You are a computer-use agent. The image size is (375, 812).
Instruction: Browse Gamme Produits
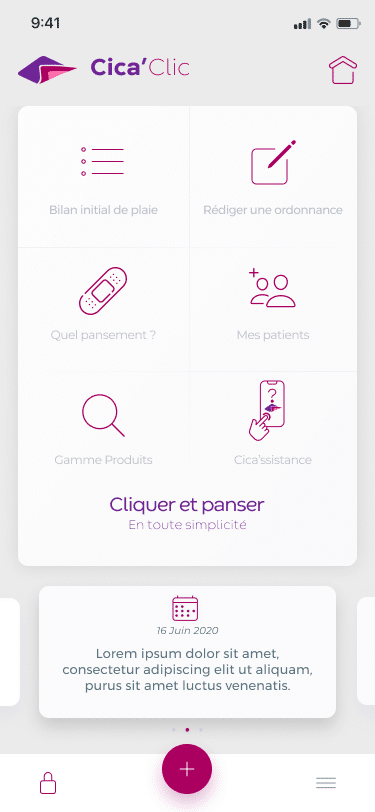(x=104, y=429)
